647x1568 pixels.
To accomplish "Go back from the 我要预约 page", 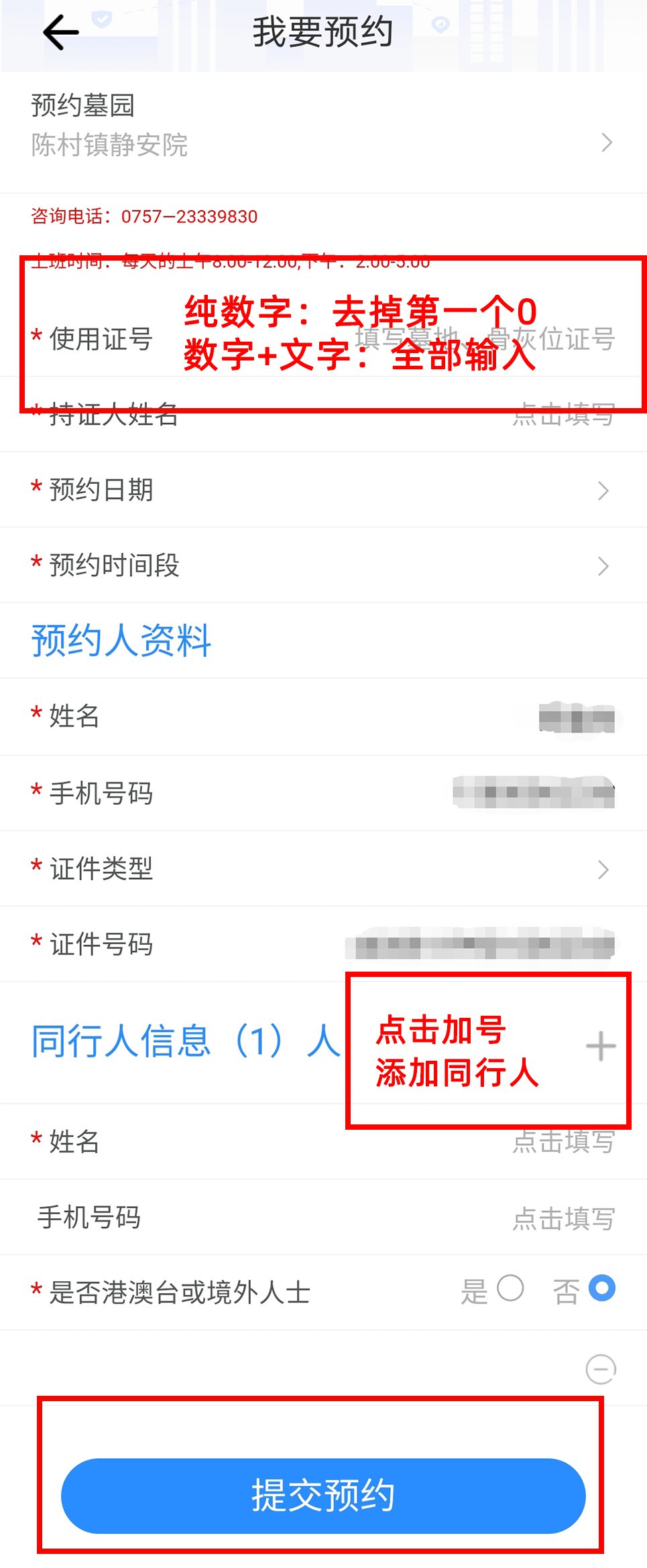I will 60,32.
